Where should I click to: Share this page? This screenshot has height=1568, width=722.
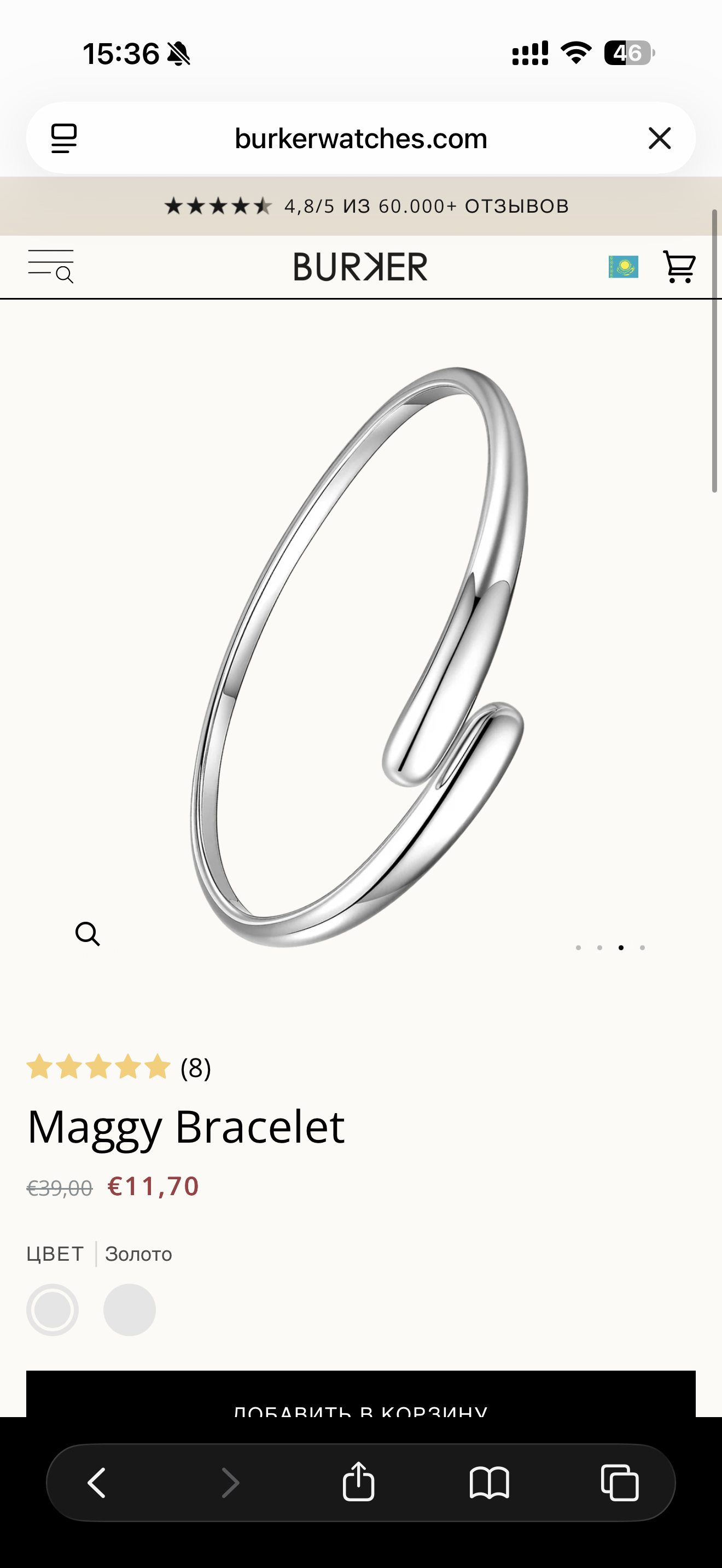[x=359, y=1482]
